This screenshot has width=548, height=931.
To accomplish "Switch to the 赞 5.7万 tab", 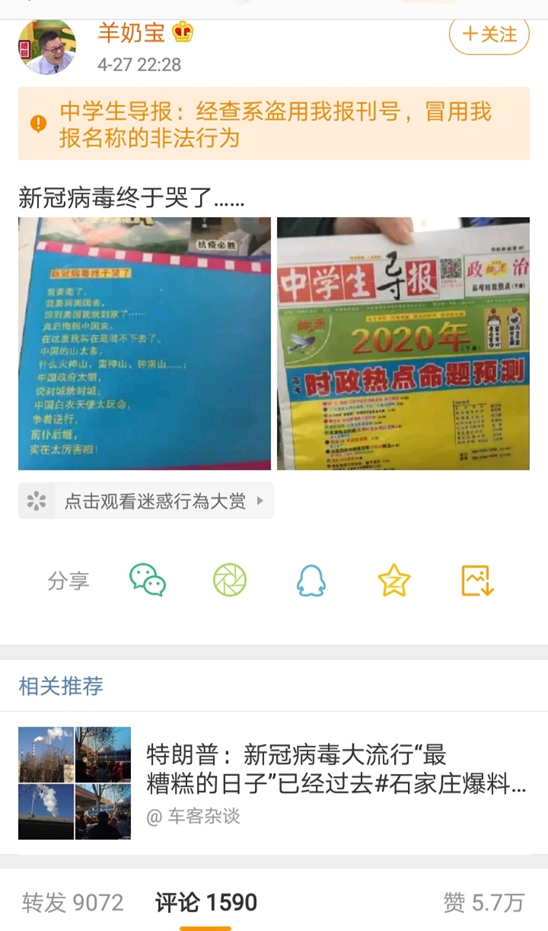I will (x=484, y=902).
